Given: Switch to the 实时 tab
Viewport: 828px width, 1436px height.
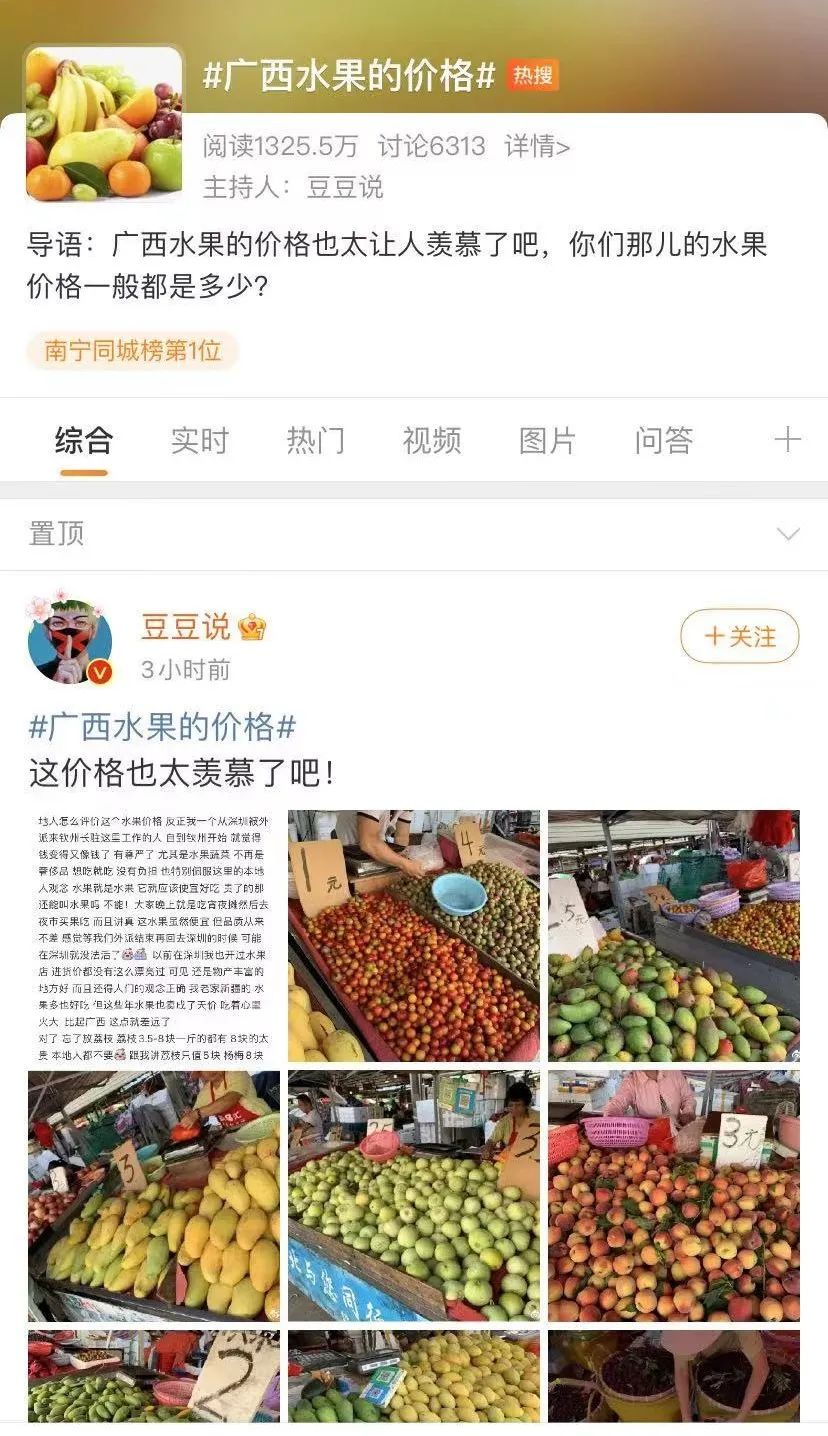Looking at the screenshot, I should 200,440.
